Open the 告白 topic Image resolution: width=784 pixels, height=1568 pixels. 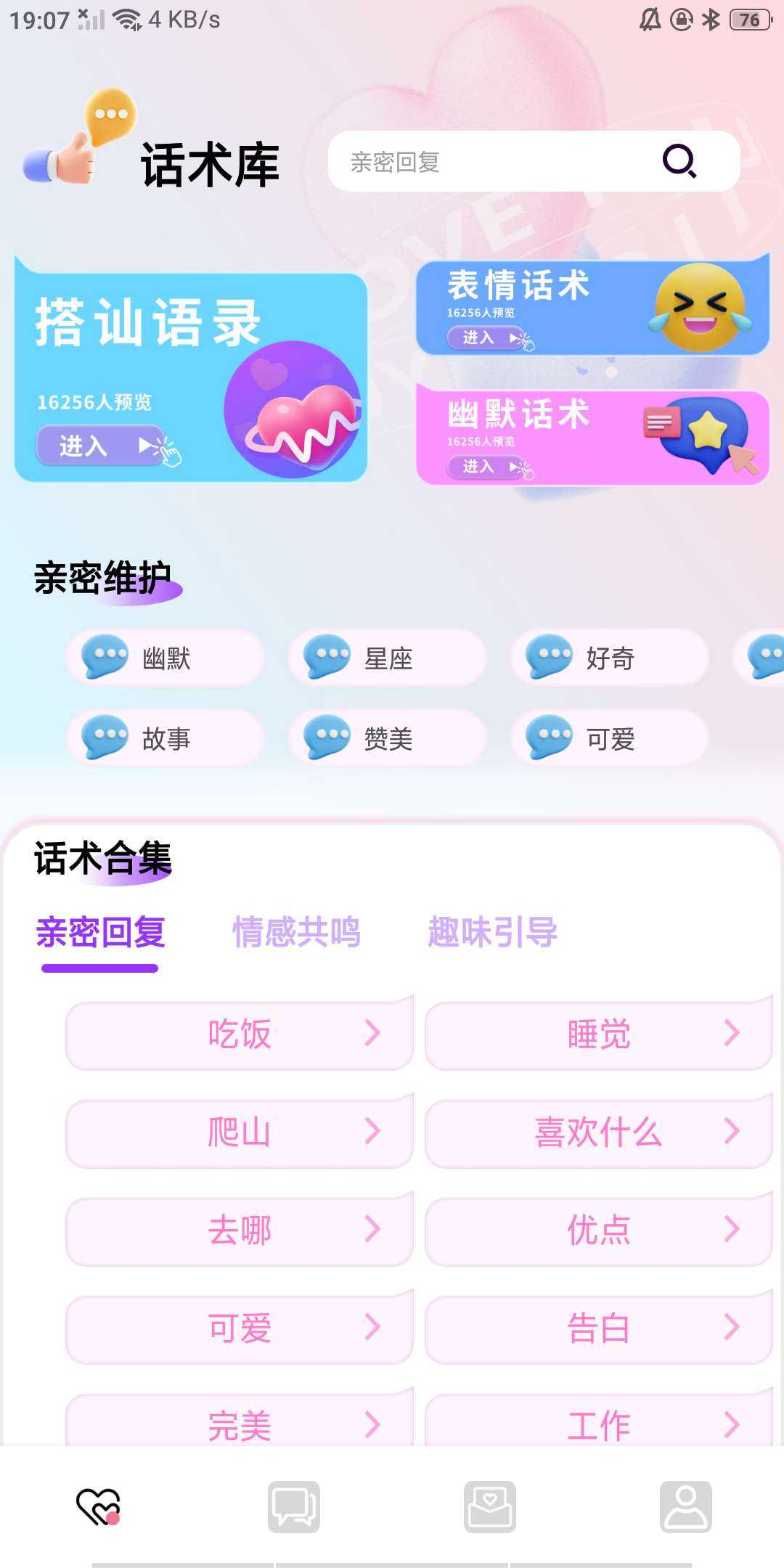(x=598, y=1328)
